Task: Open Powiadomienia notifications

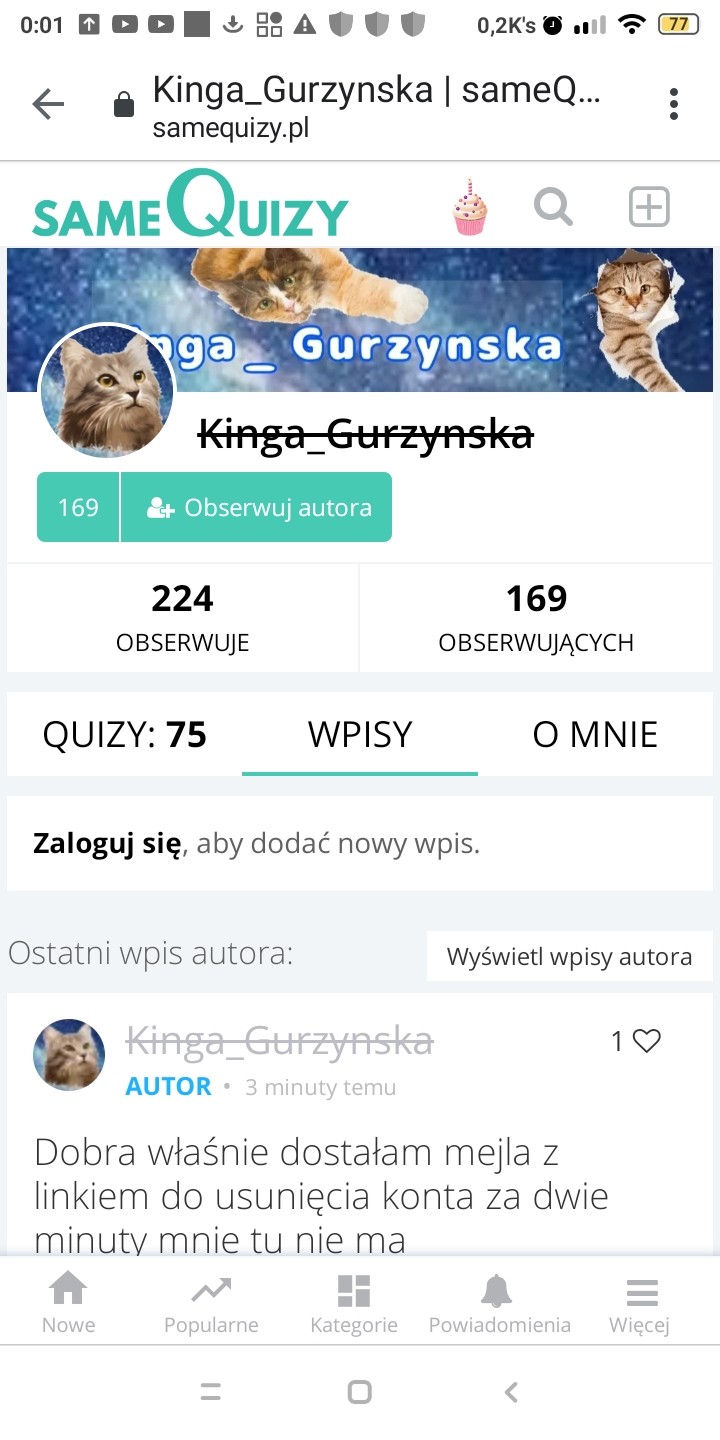Action: [x=499, y=1302]
